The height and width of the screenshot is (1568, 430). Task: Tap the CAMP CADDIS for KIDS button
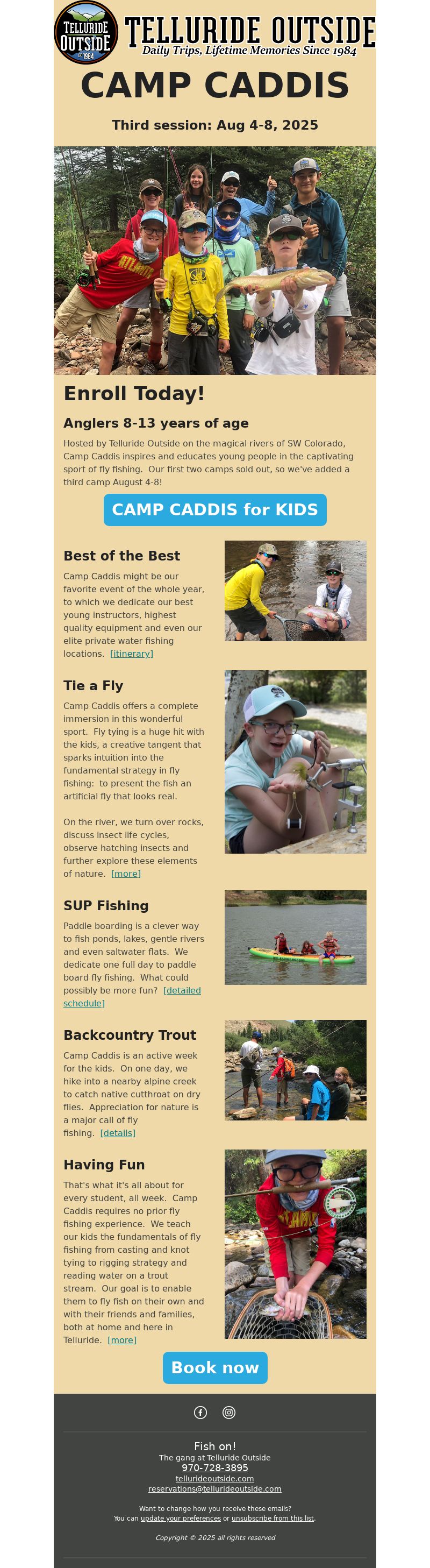click(x=214, y=509)
